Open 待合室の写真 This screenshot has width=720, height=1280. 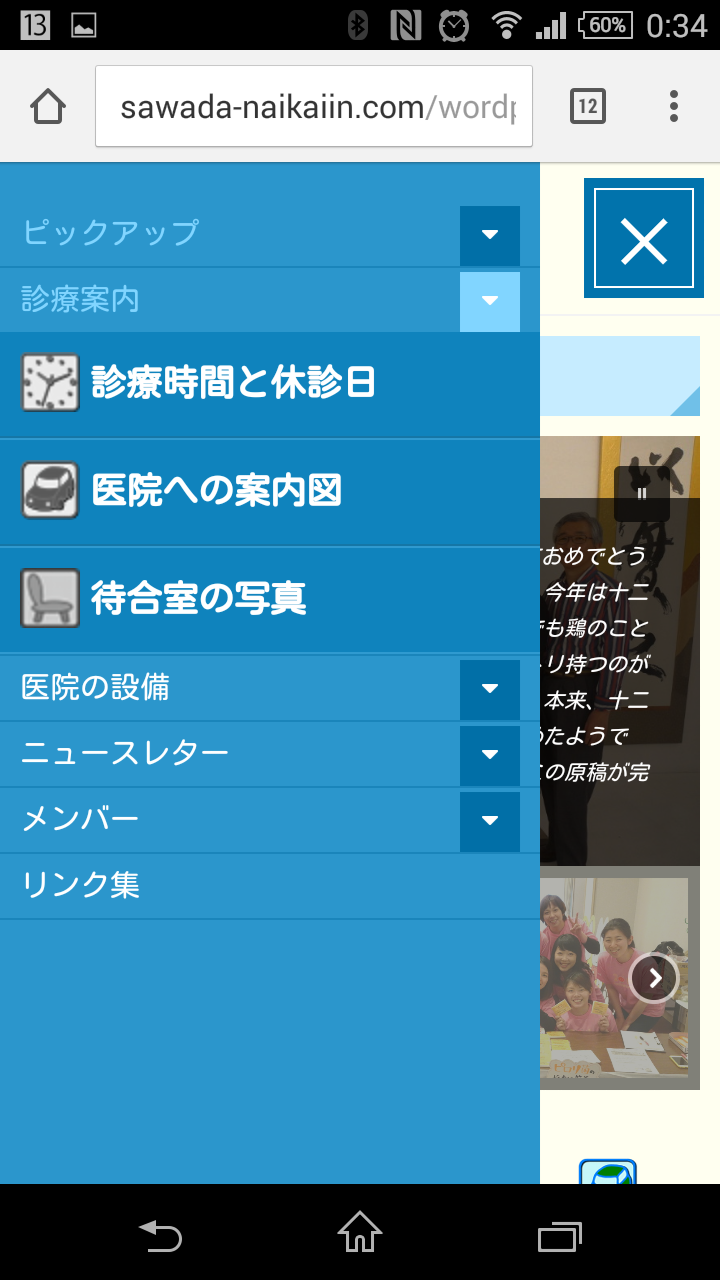click(198, 599)
